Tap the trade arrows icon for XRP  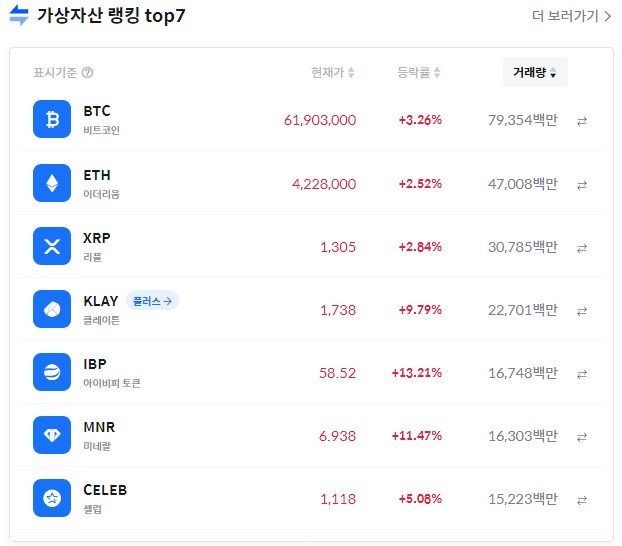582,248
